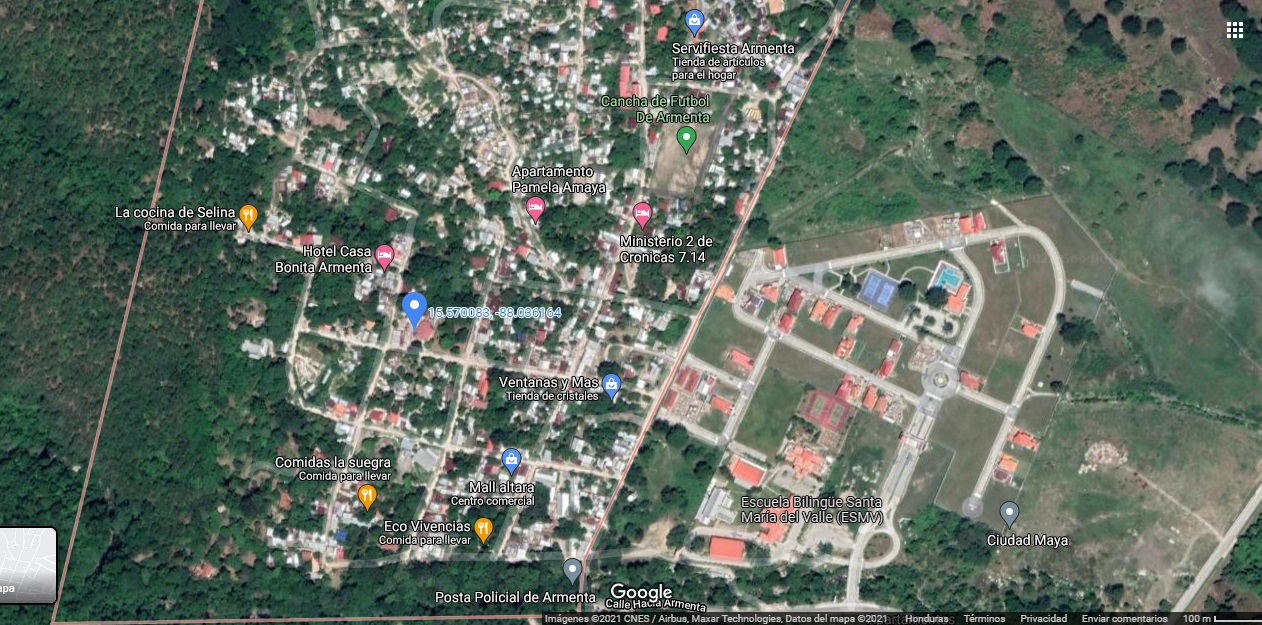Open the Ciudad Maya location pin
This screenshot has width=1262, height=625.
click(1009, 514)
